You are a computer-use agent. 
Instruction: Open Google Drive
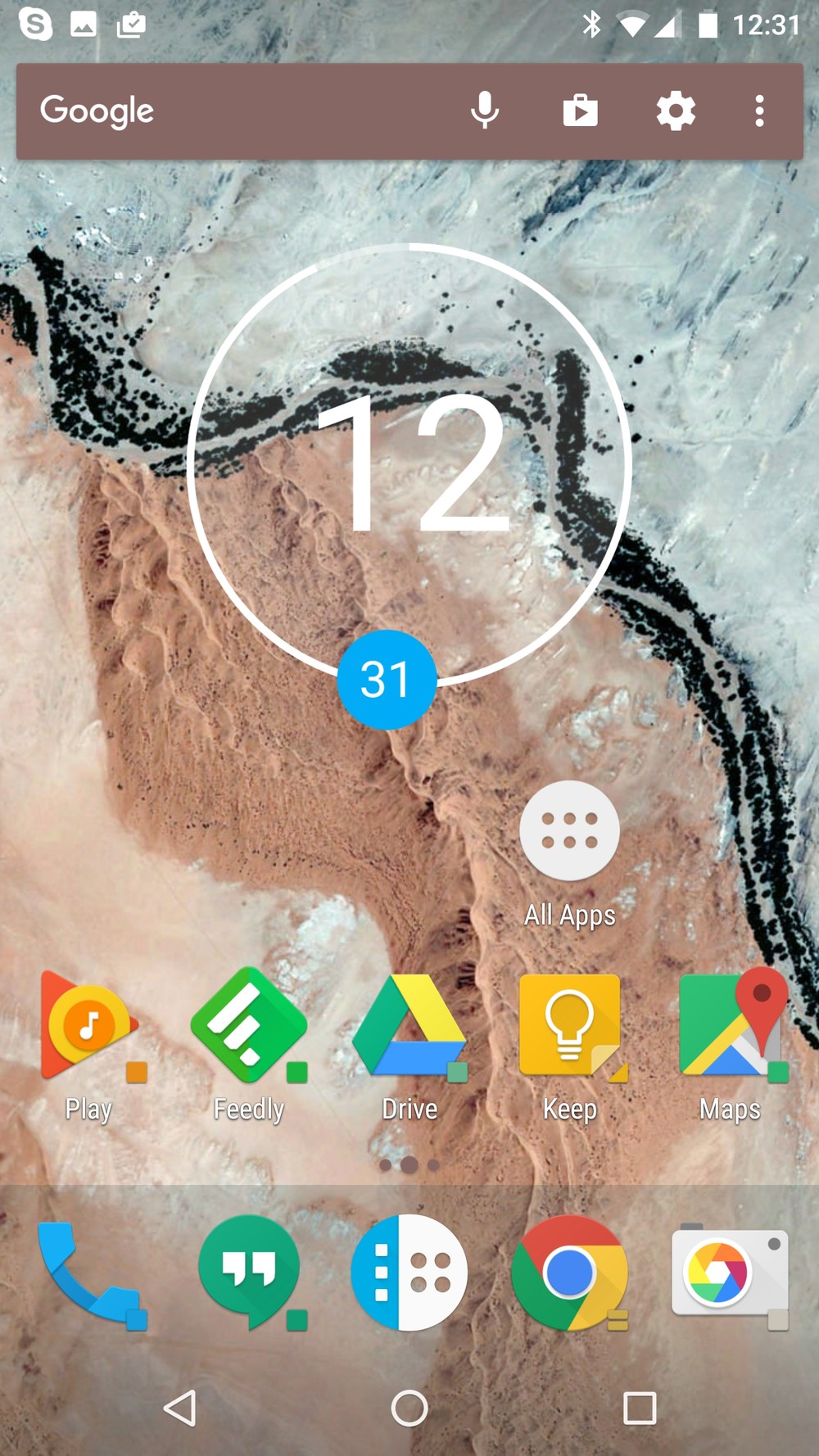(409, 1046)
